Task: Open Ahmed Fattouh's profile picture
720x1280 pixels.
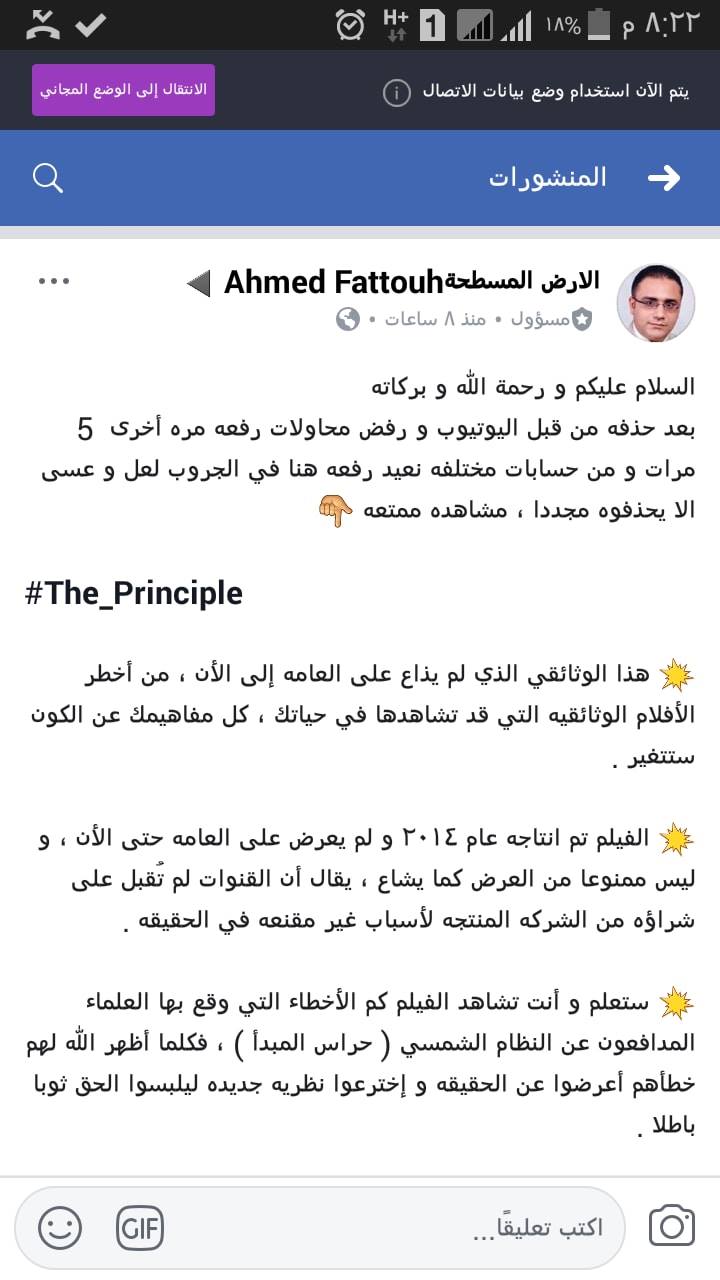Action: pos(656,304)
